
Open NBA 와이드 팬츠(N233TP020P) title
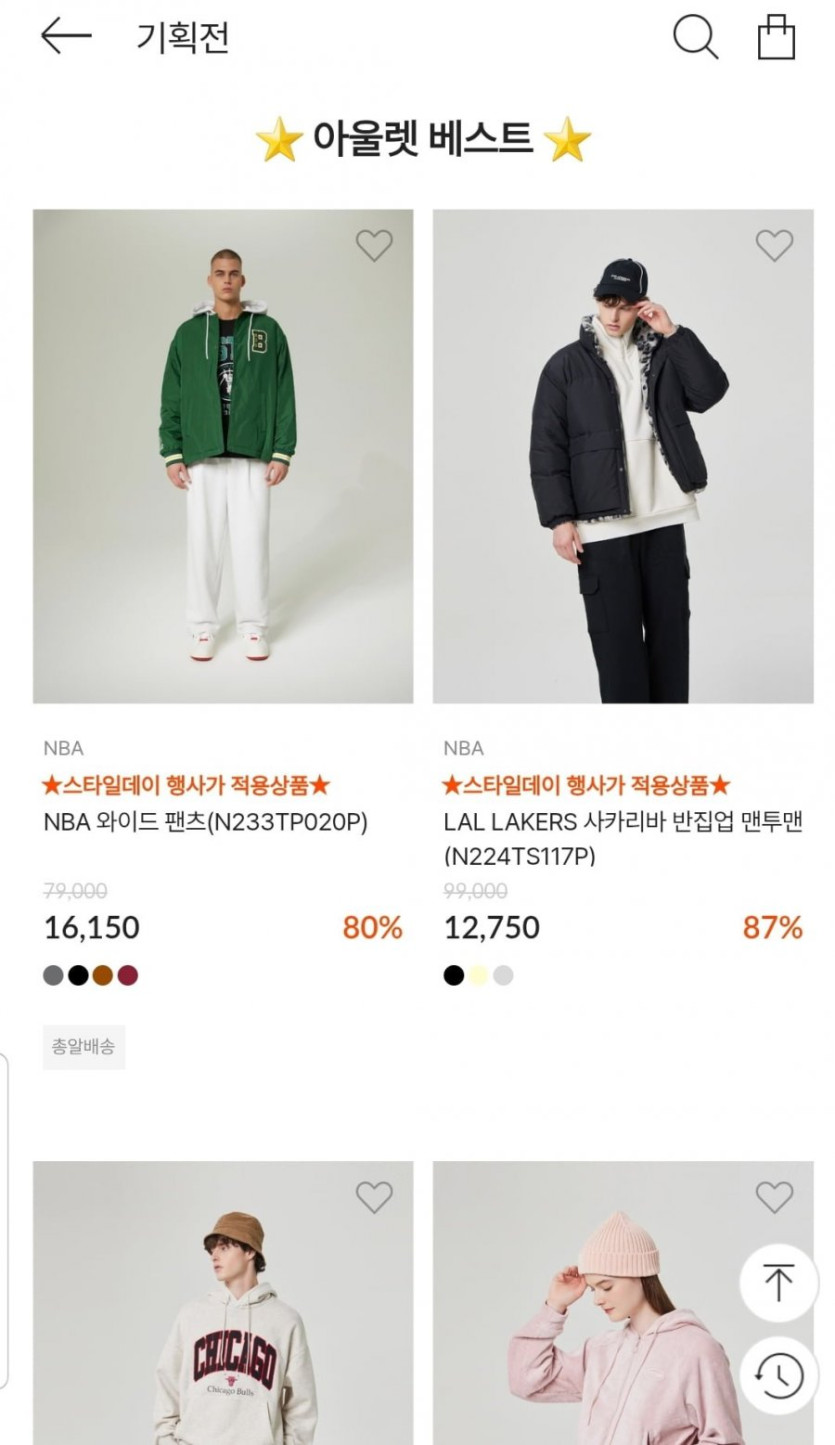pos(205,822)
